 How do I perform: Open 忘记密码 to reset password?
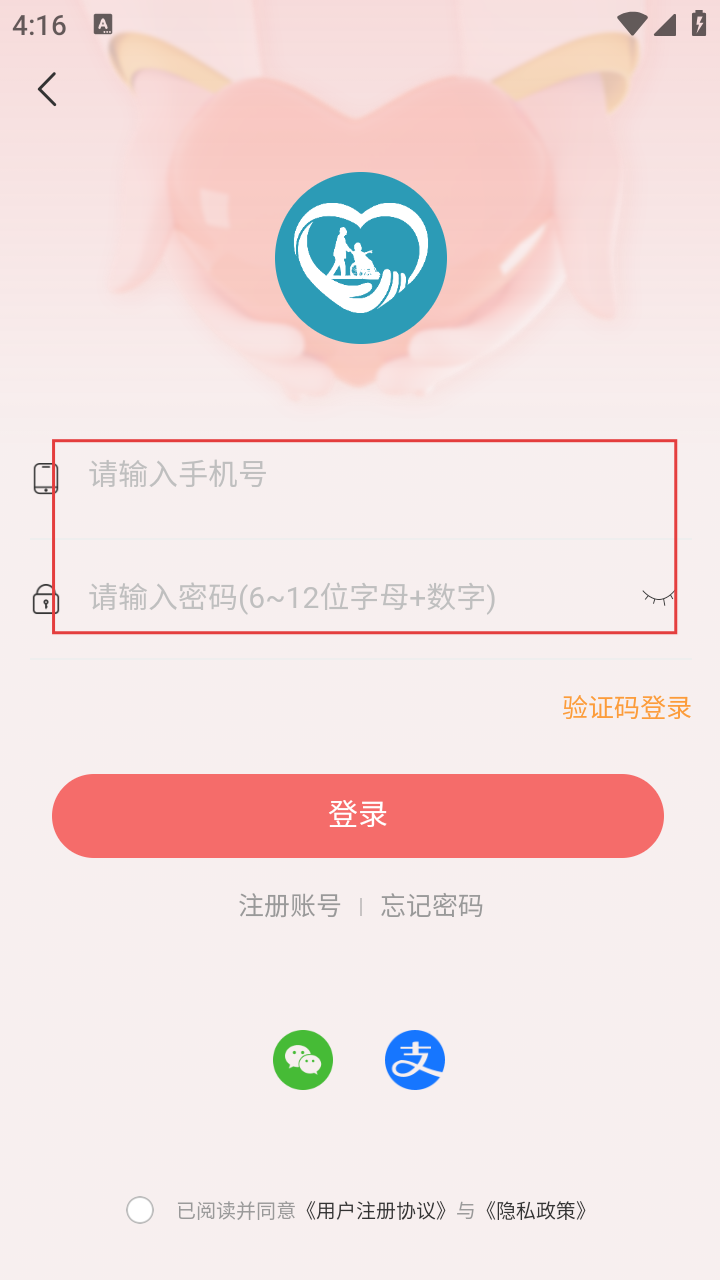pos(432,906)
